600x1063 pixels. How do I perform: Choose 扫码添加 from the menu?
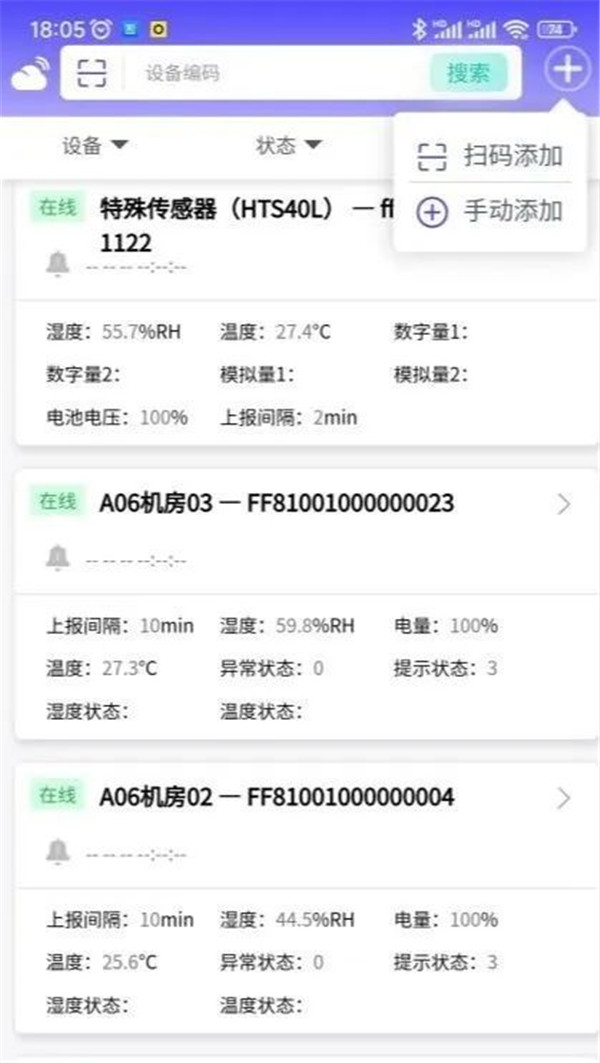[490, 156]
